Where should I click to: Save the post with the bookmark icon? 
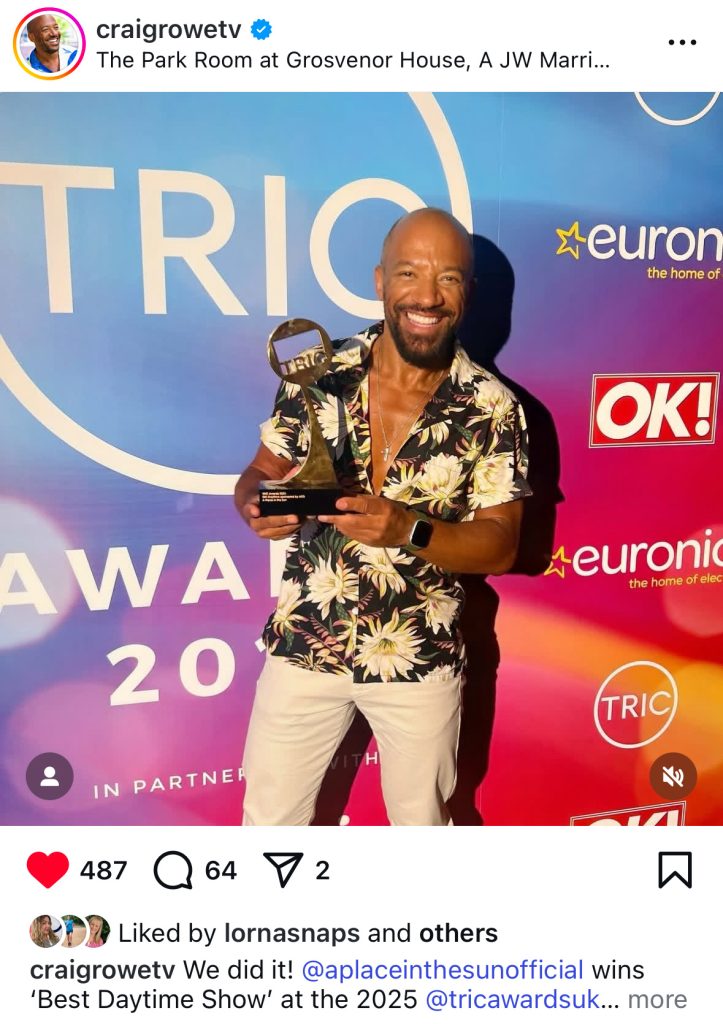click(675, 870)
